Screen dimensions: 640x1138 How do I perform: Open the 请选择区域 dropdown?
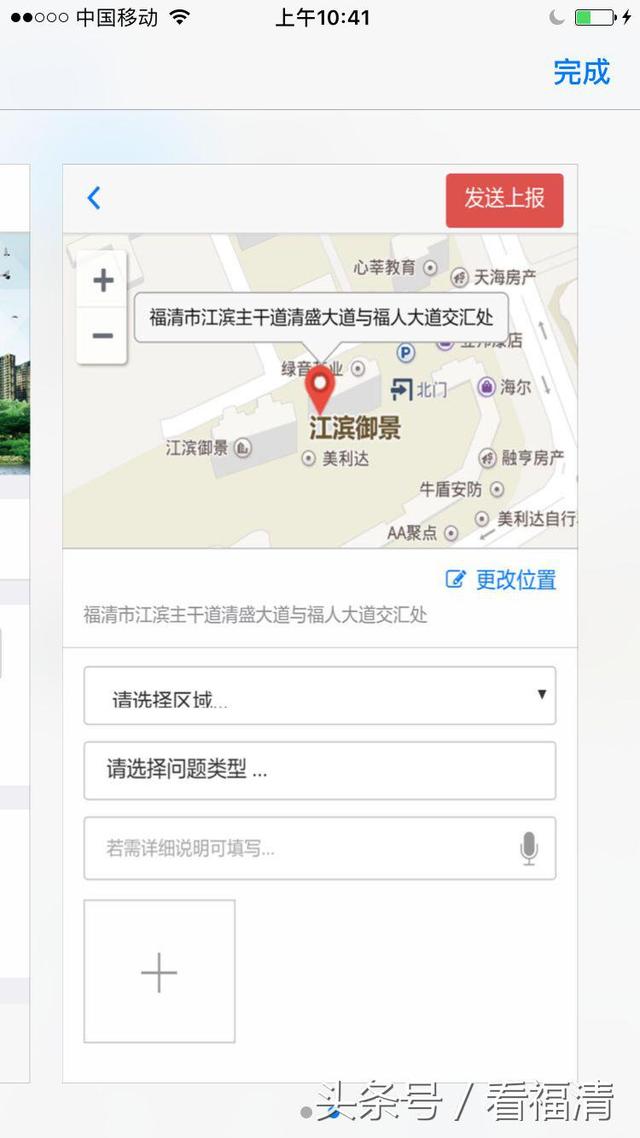coord(319,696)
